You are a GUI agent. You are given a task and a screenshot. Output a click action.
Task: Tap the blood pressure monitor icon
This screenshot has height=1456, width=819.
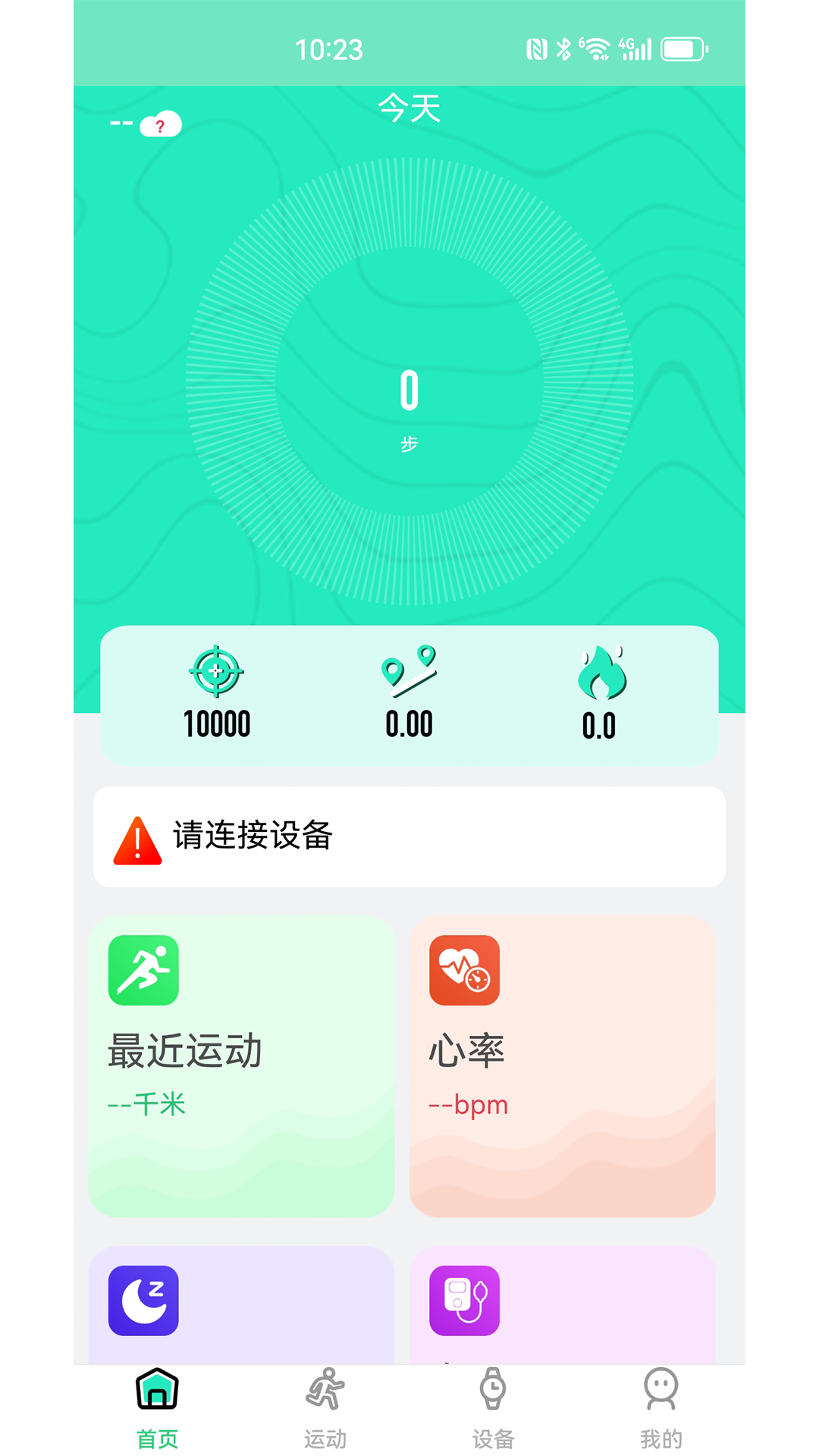coord(463,1300)
